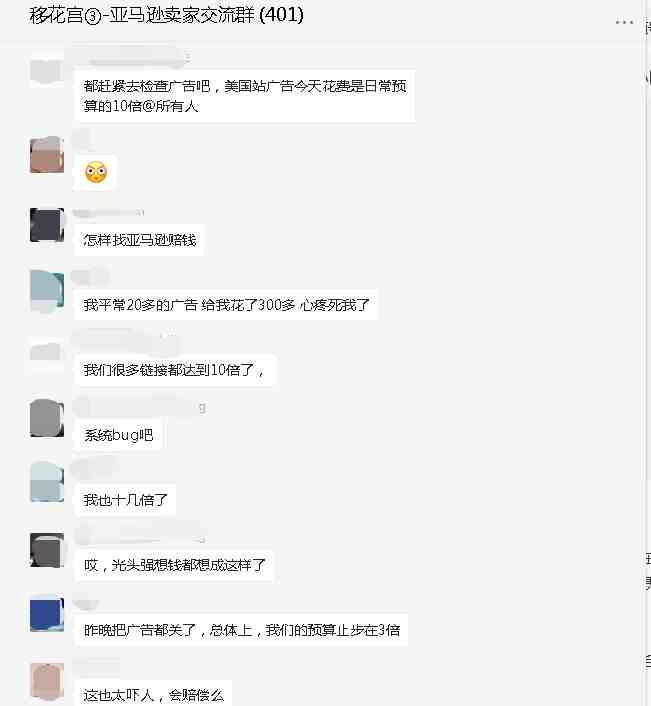This screenshot has height=706, width=651.
Task: View the sender profile for '这也太吓人，会赔偿么'
Action: 47,681
